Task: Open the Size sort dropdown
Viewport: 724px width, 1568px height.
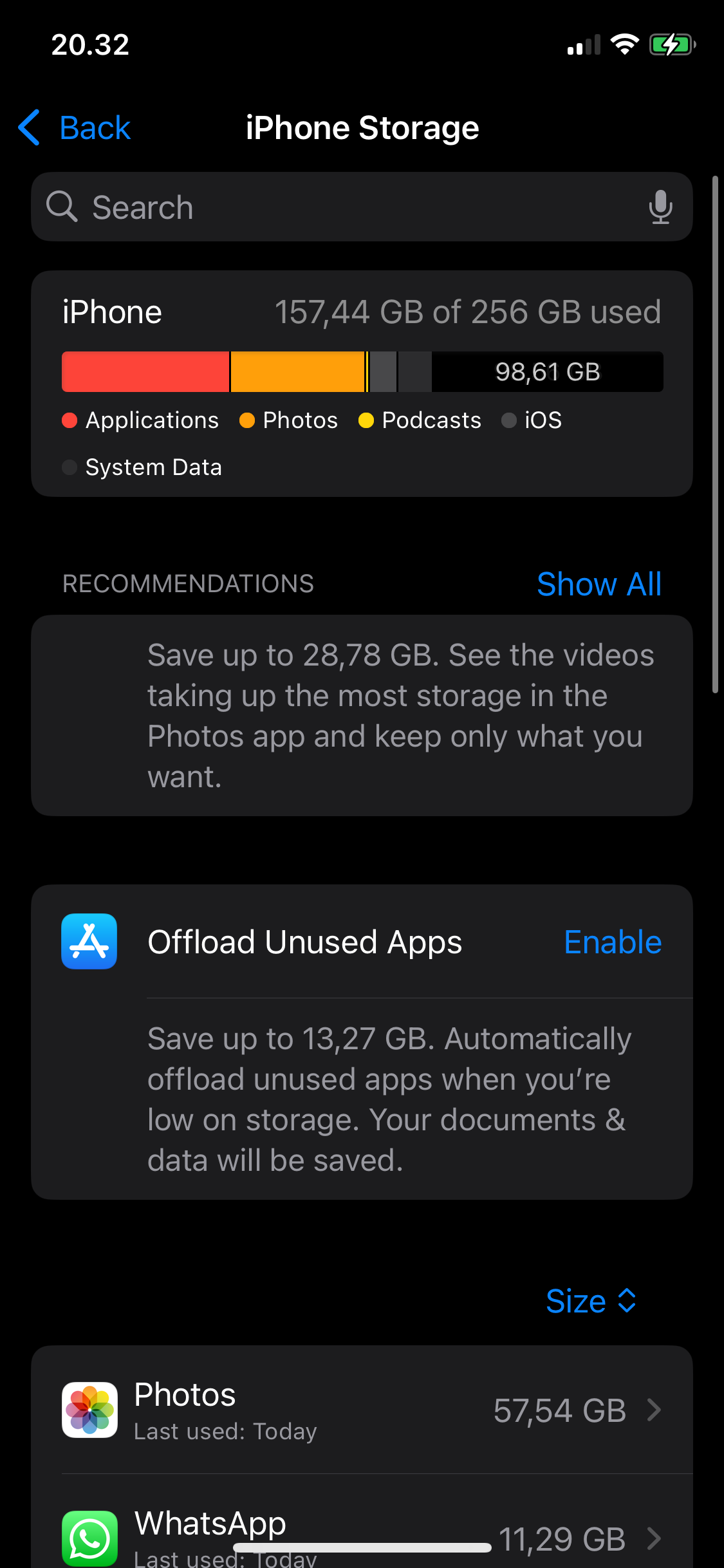Action: tap(591, 1301)
